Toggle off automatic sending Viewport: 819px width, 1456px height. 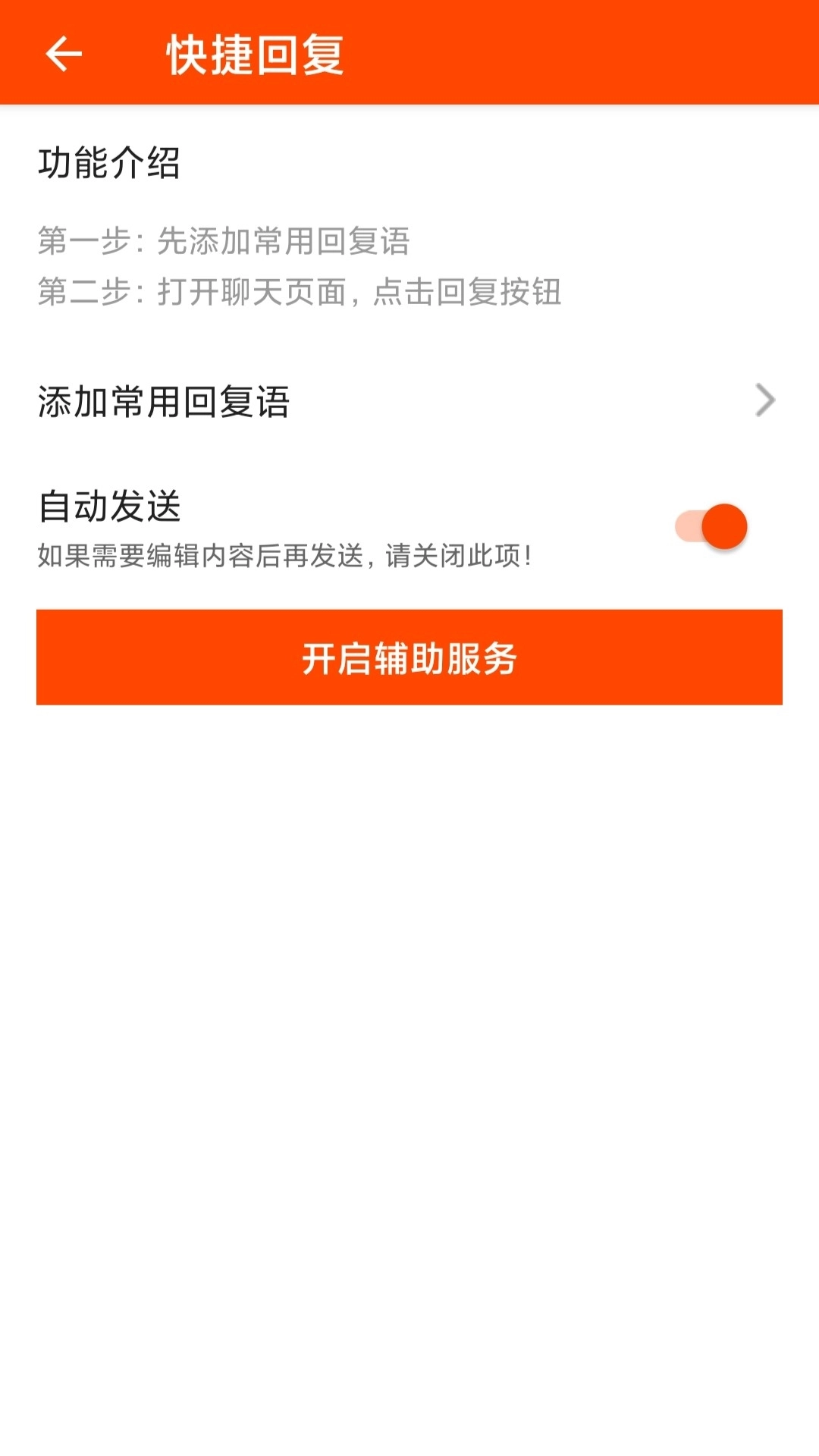click(708, 526)
